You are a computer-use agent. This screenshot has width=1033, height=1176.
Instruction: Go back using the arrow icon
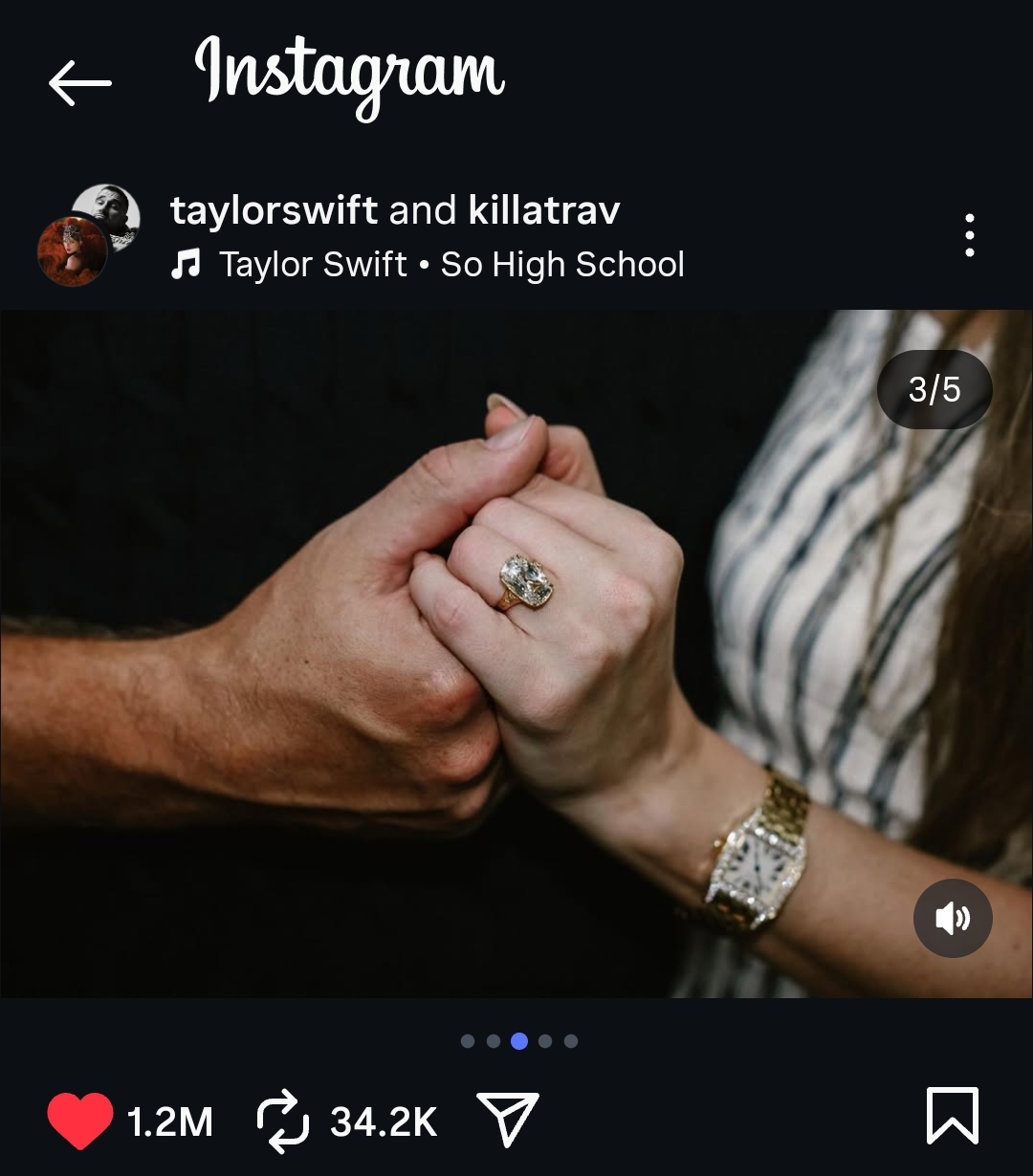pyautogui.click(x=80, y=83)
